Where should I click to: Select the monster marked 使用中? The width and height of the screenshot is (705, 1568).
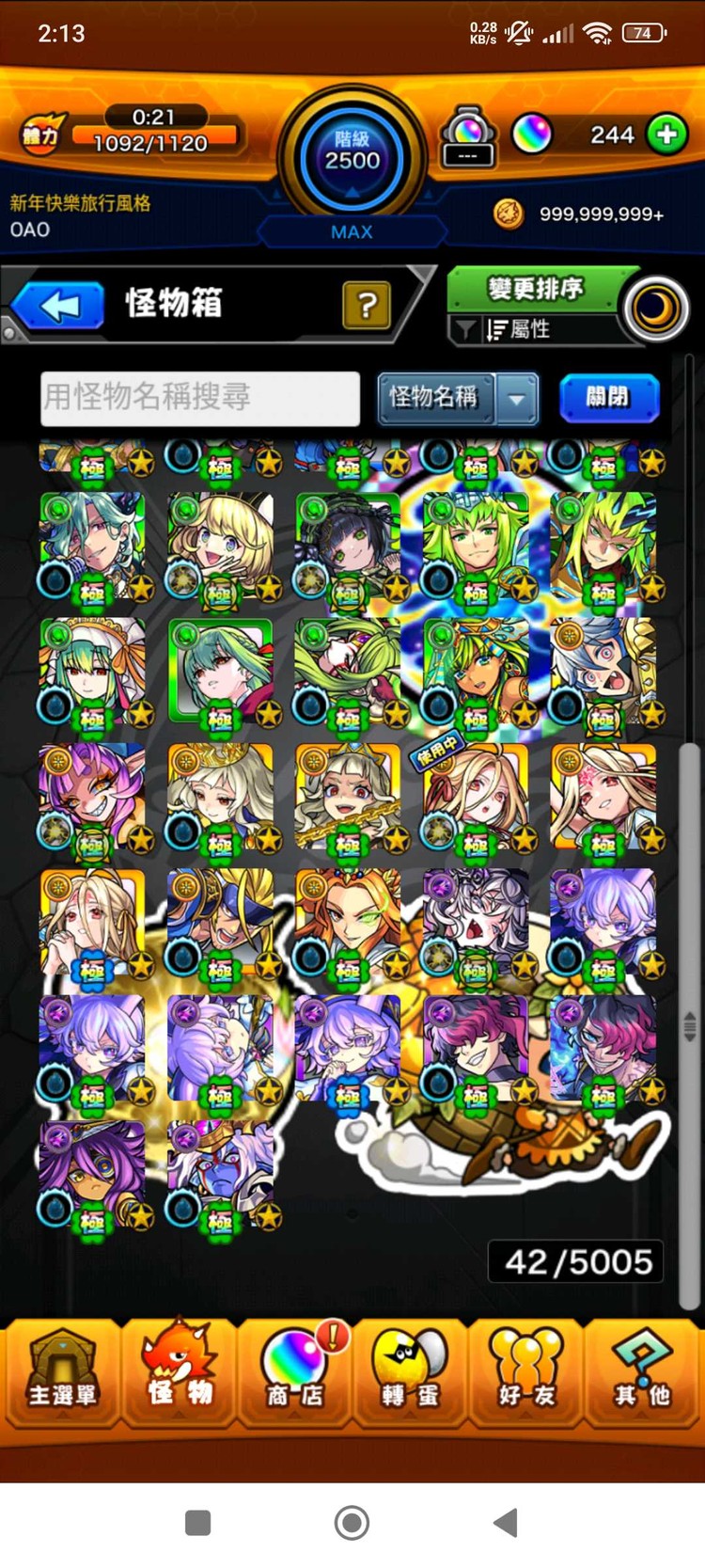coord(475,796)
